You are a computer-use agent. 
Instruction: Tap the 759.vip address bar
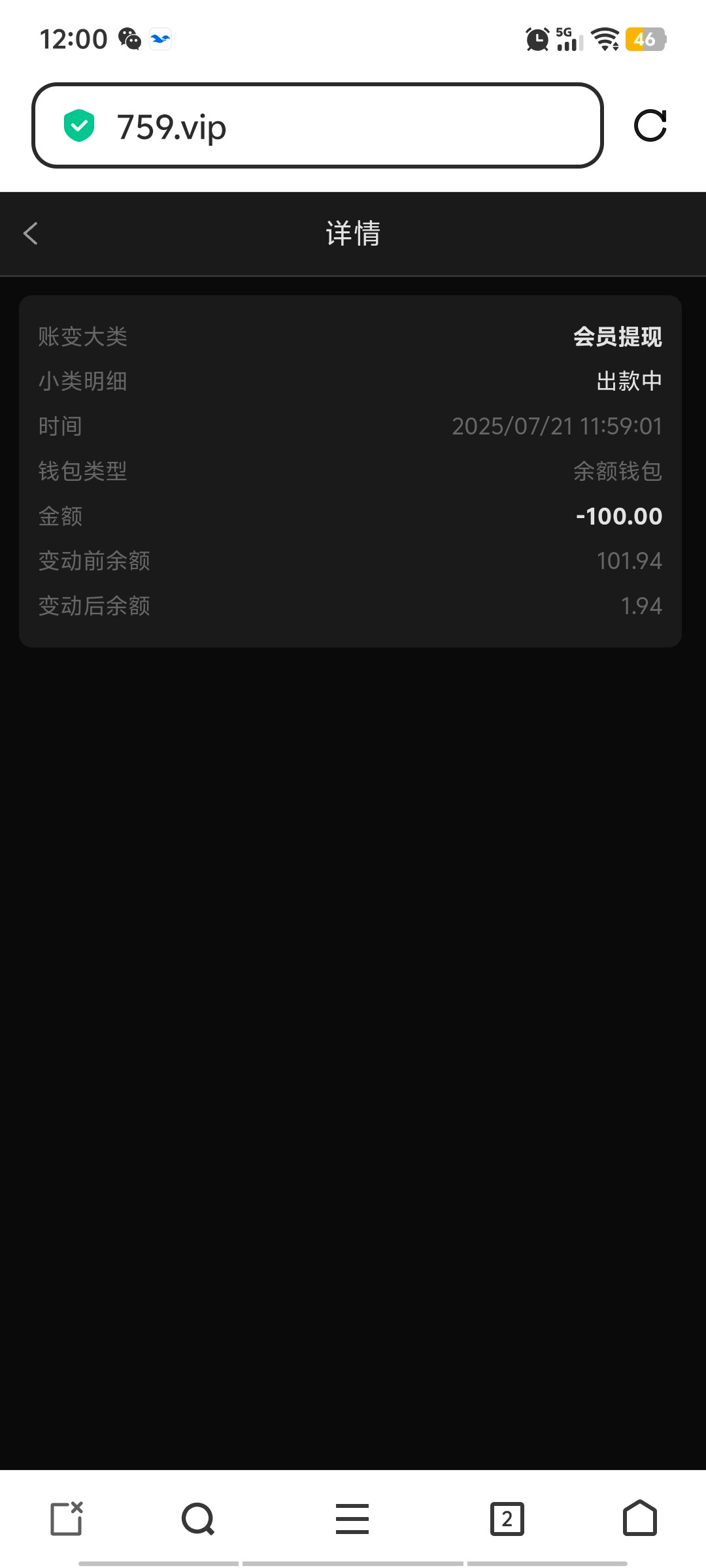[x=317, y=125]
